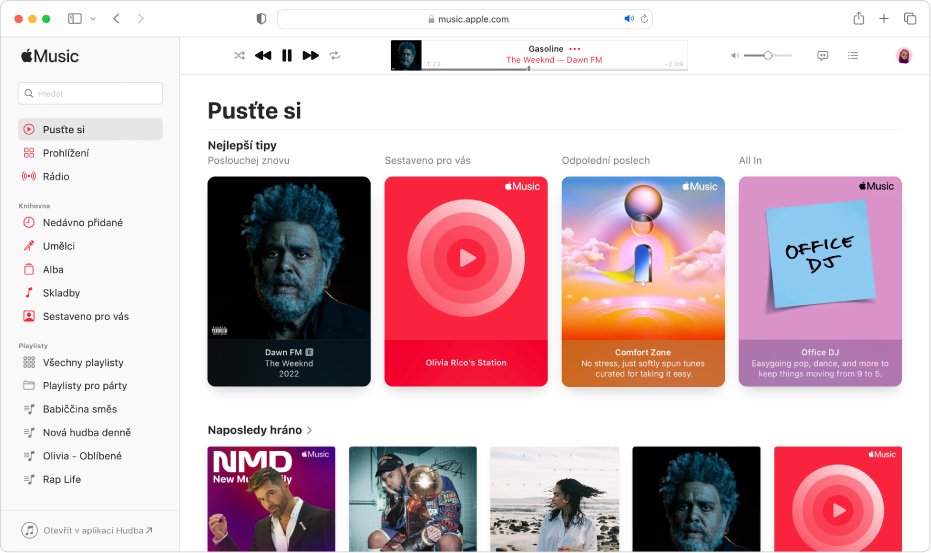Show the Up Next queue list
931x553 pixels.
coord(853,56)
